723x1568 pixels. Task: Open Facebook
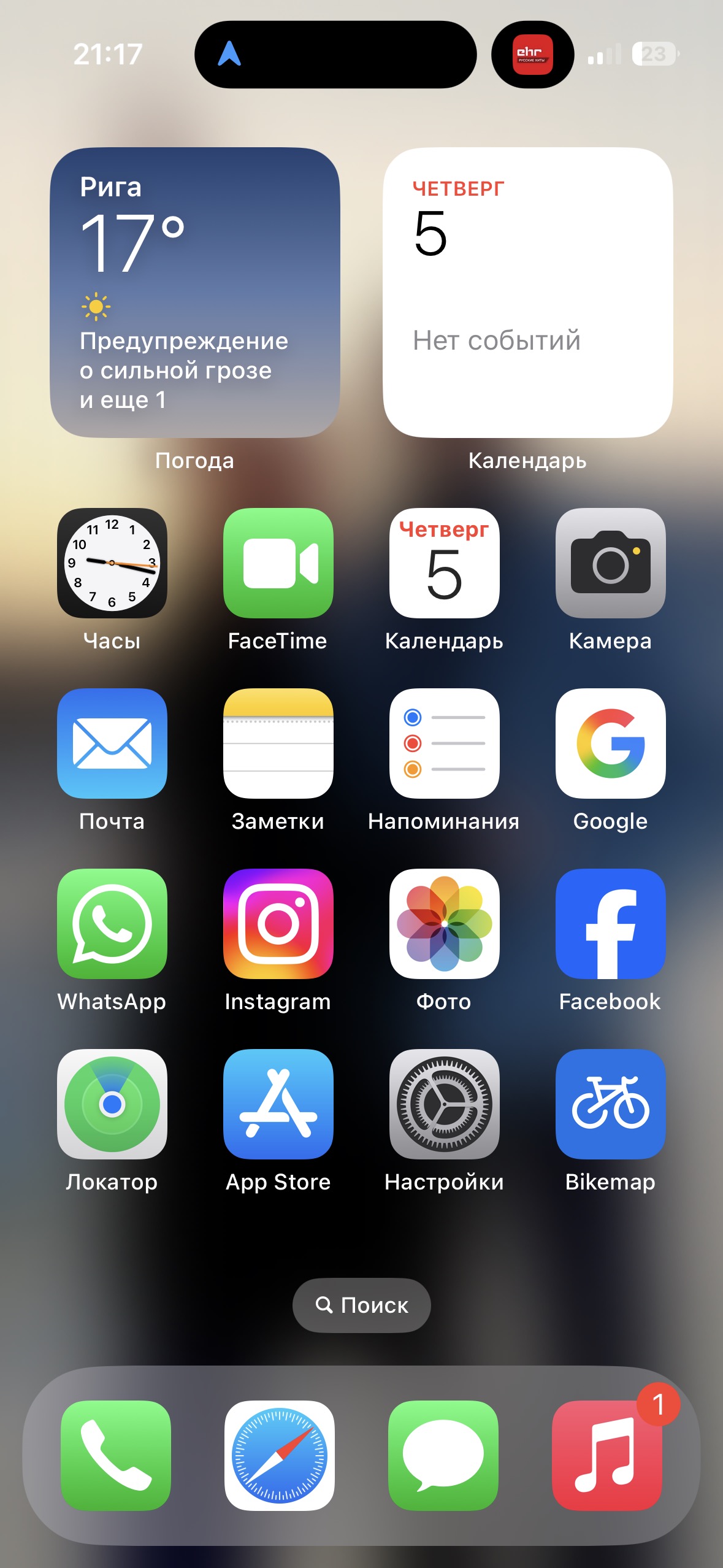coord(610,923)
